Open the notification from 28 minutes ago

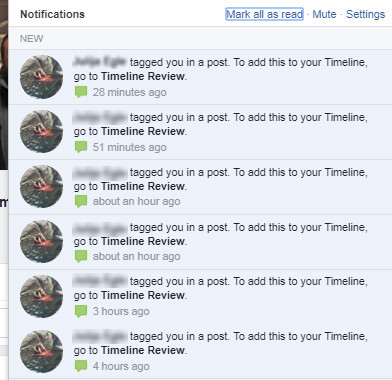(x=200, y=77)
